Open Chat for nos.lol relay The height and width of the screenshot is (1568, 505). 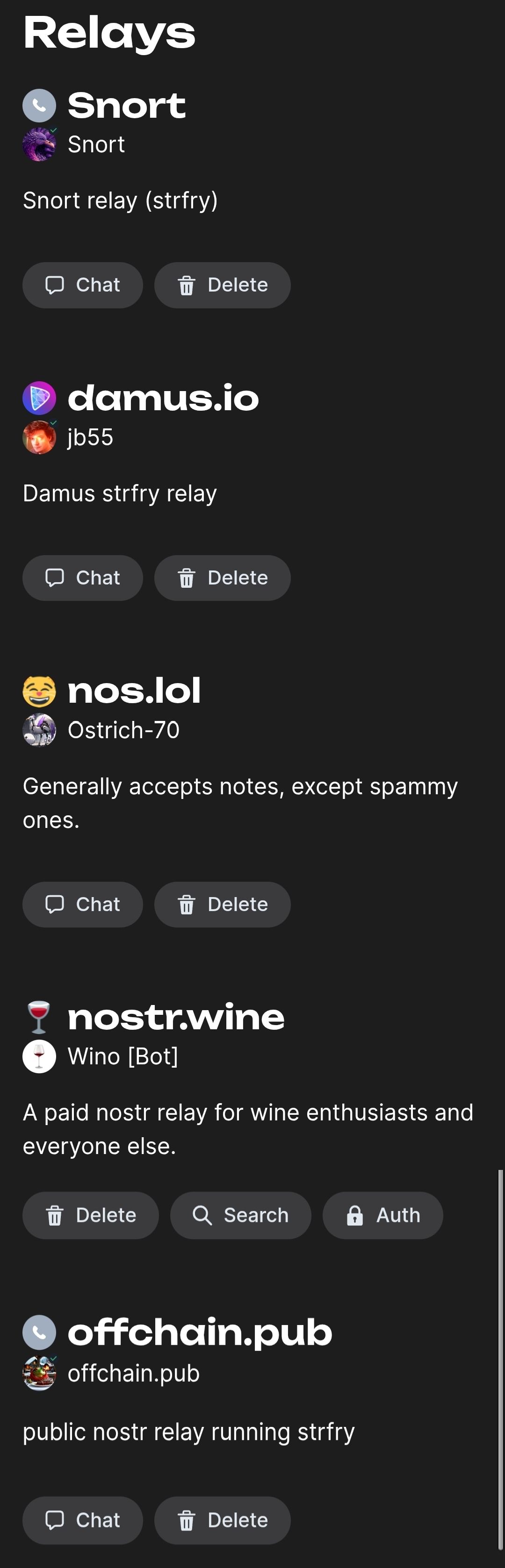coord(82,904)
